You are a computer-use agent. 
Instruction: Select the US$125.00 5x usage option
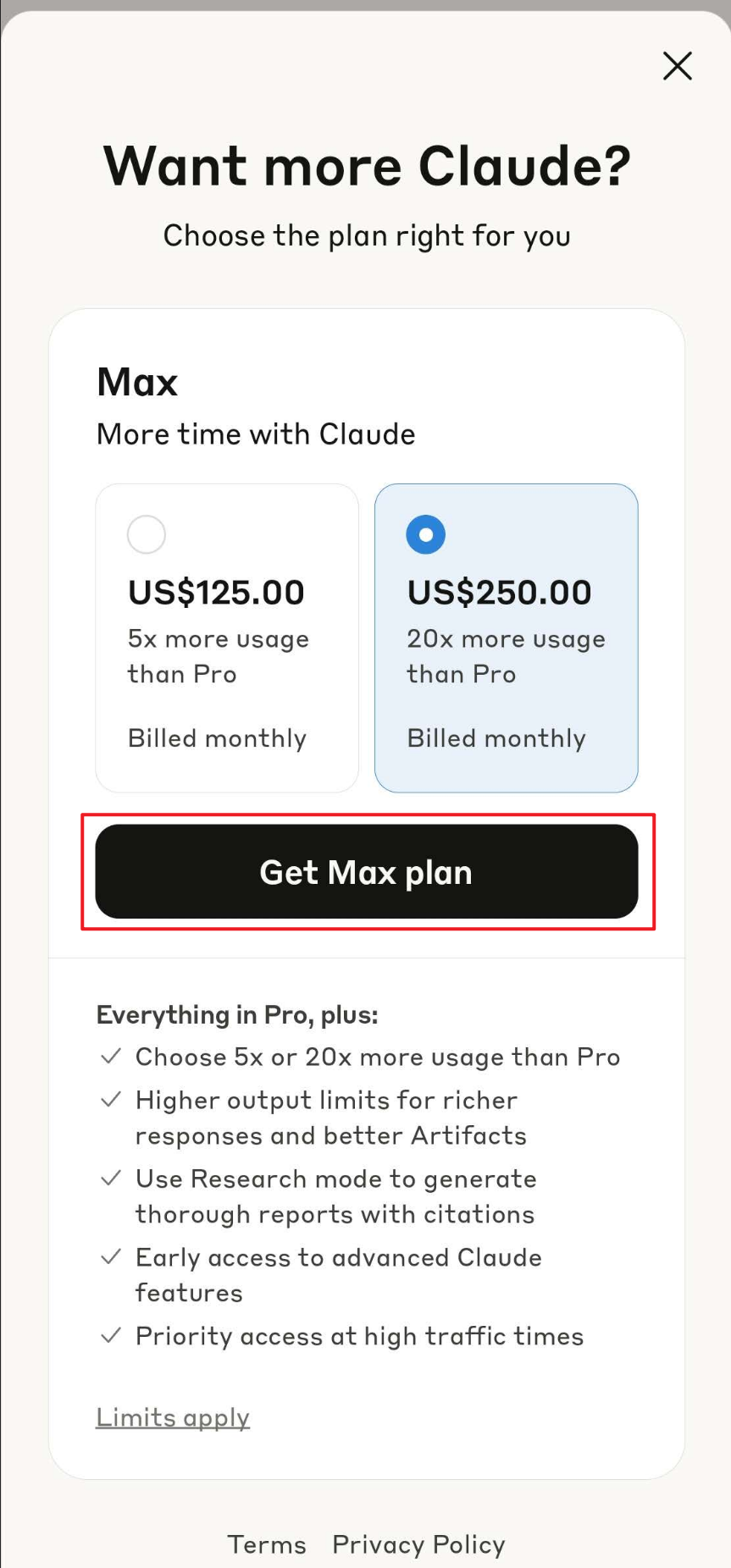tap(227, 638)
